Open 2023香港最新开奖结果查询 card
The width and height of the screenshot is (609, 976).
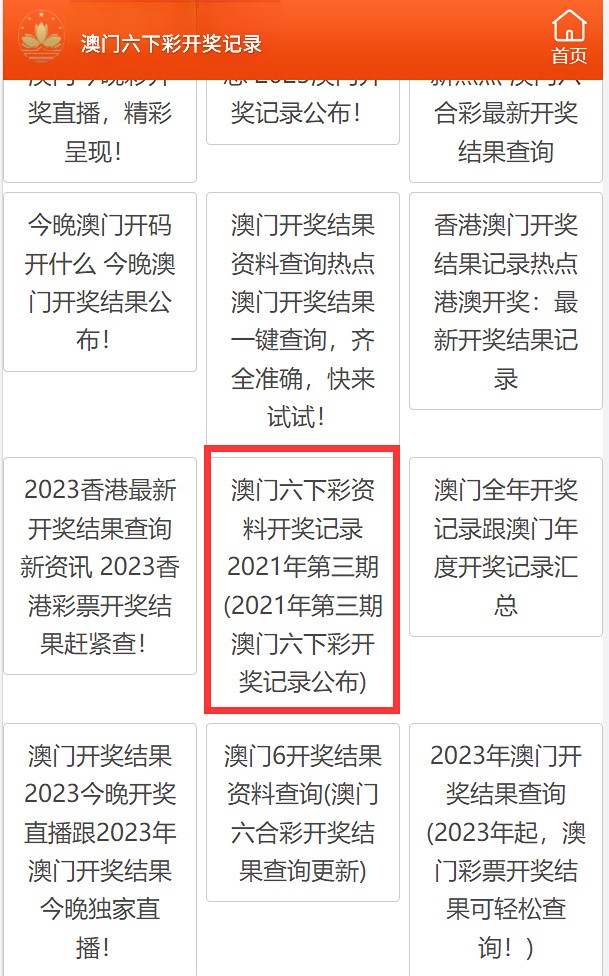[100, 566]
